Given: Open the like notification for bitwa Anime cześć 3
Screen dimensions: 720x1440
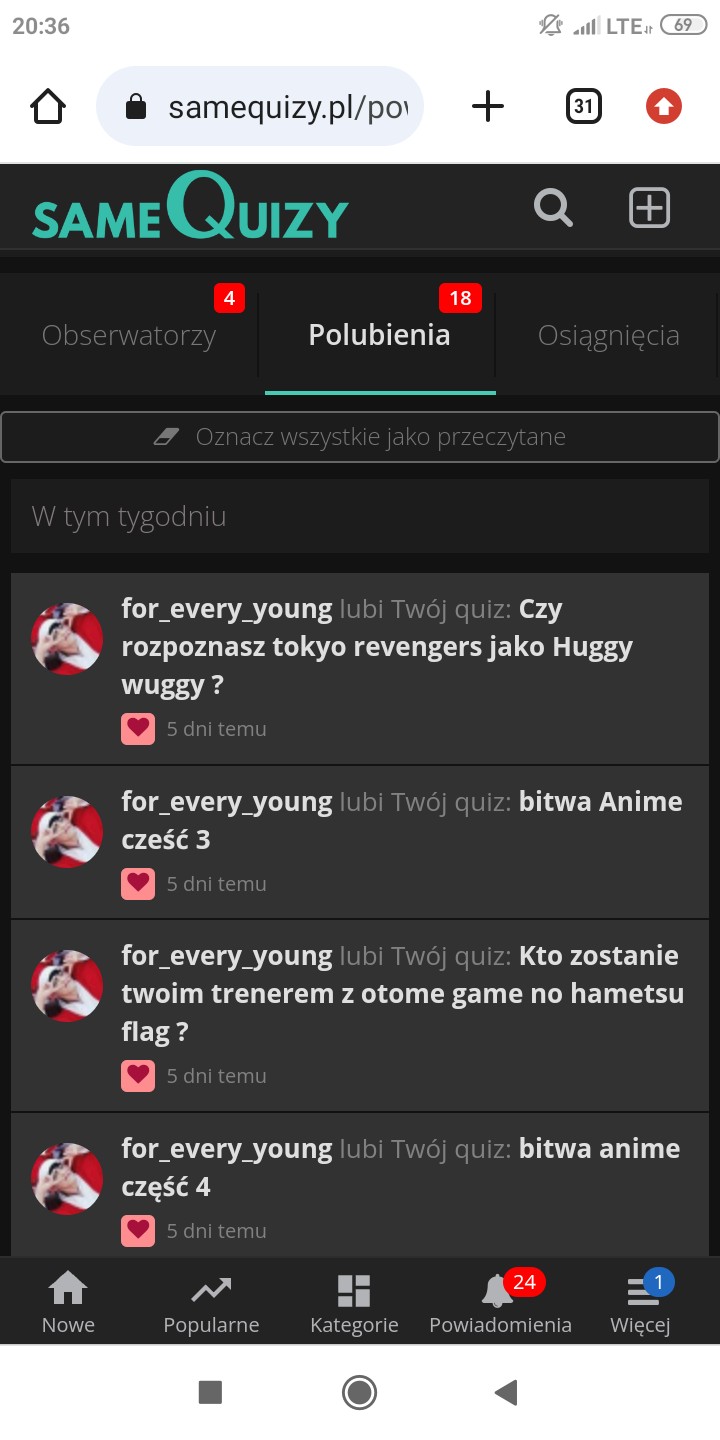Looking at the screenshot, I should [x=401, y=820].
